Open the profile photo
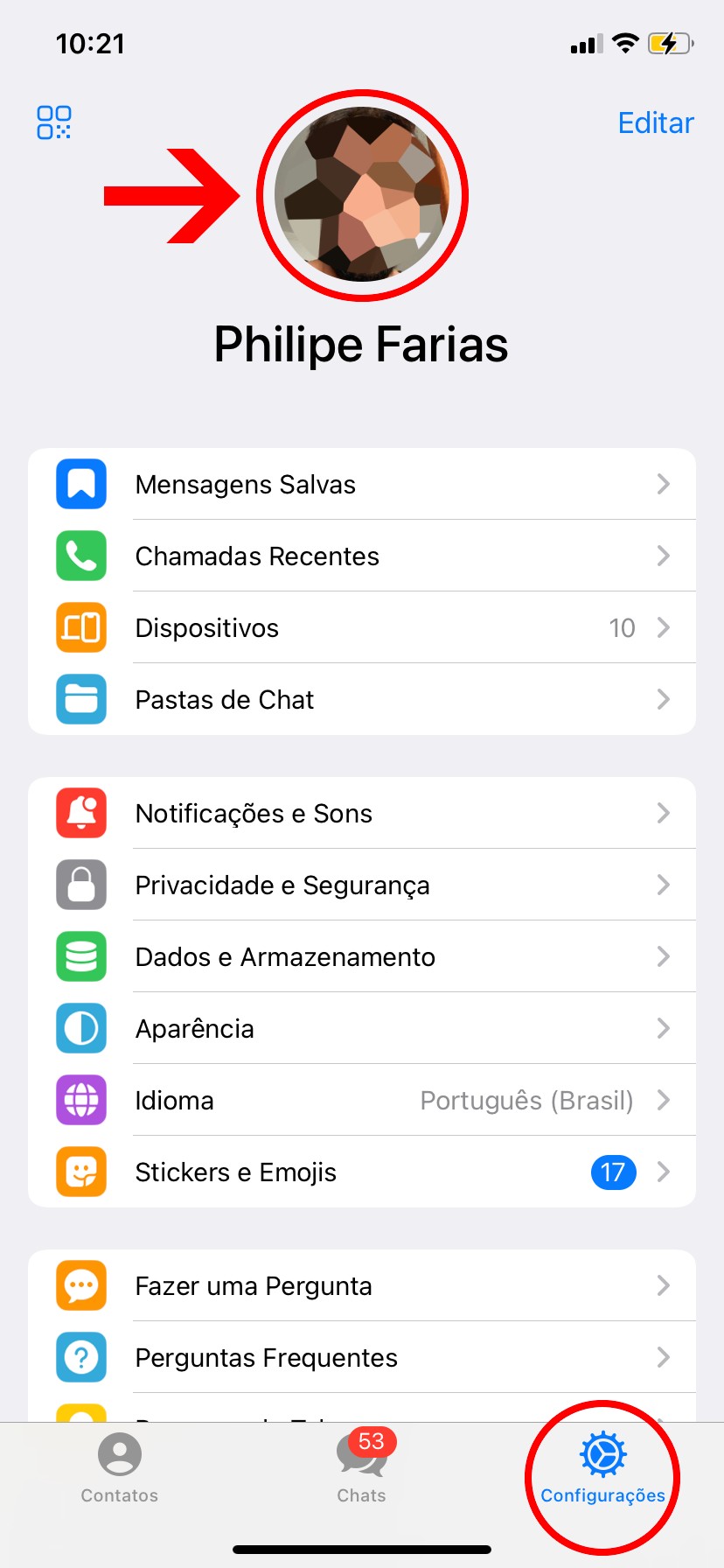The height and width of the screenshot is (1568, 724). click(362, 195)
